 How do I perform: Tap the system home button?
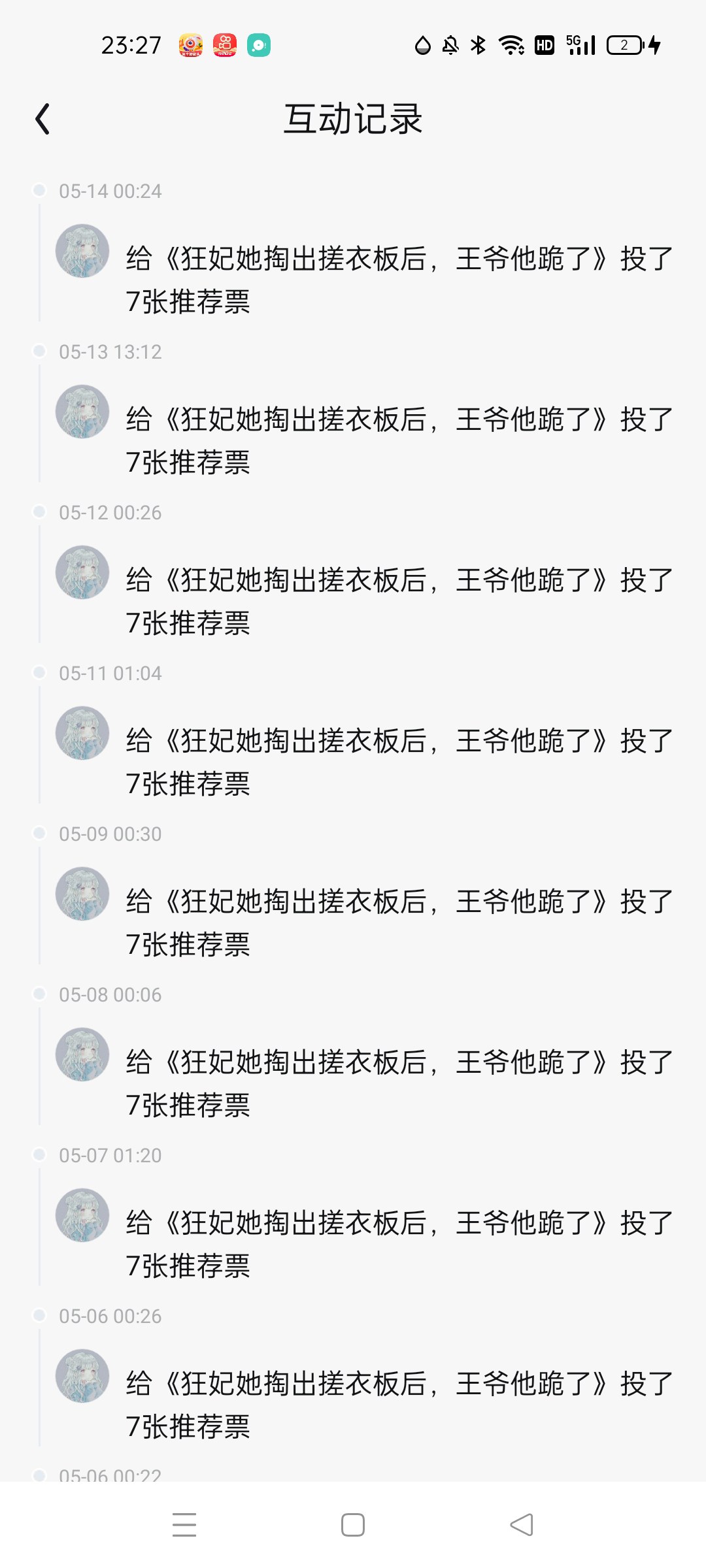click(353, 1525)
